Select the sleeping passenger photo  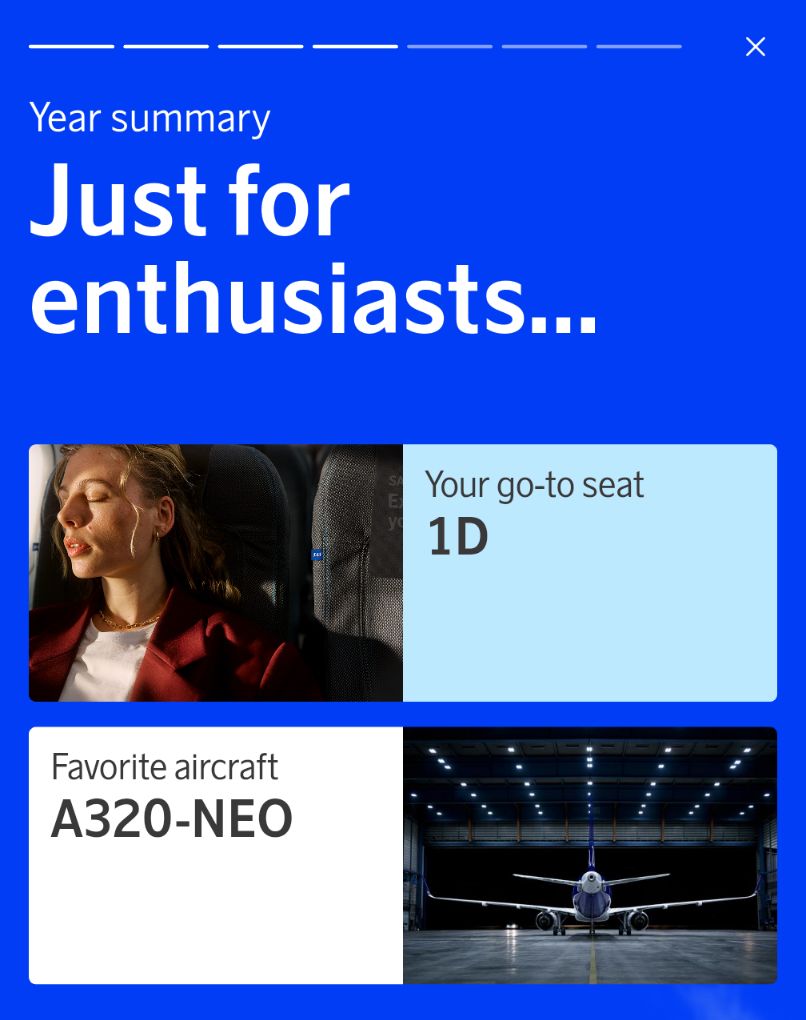[215, 573]
